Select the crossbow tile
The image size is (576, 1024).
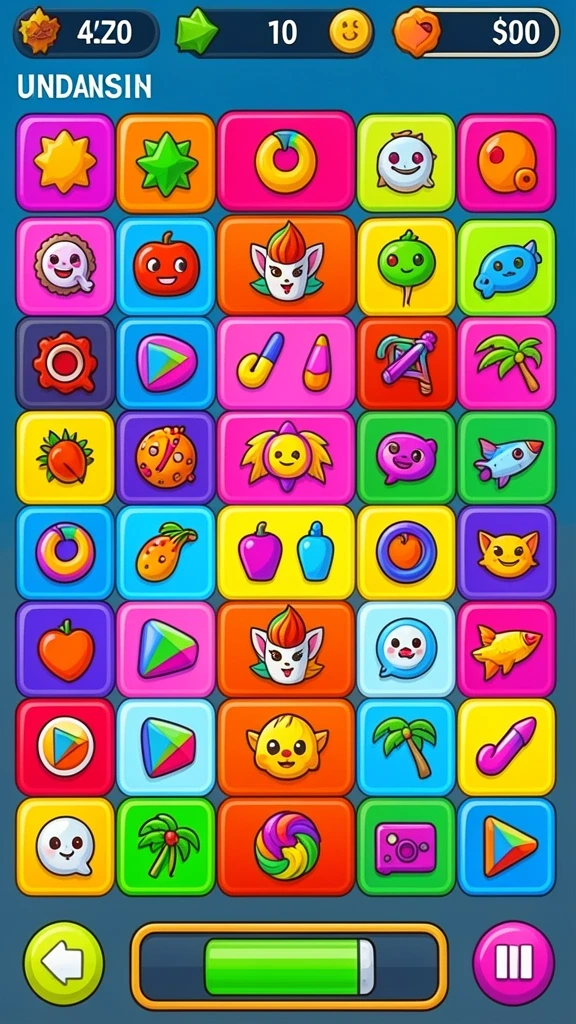coord(406,364)
